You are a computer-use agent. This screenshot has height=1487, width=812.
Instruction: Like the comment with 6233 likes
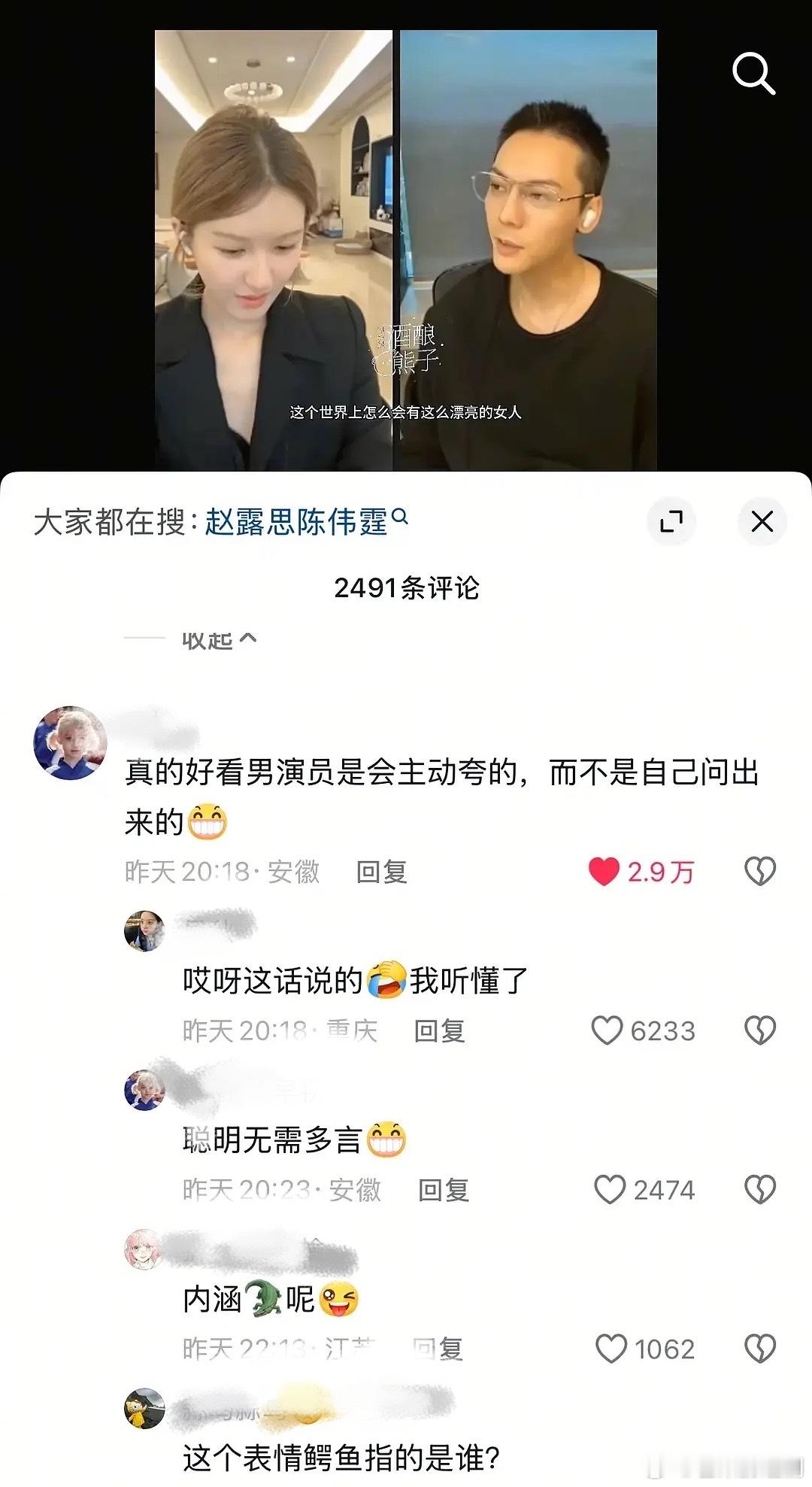[x=607, y=1030]
